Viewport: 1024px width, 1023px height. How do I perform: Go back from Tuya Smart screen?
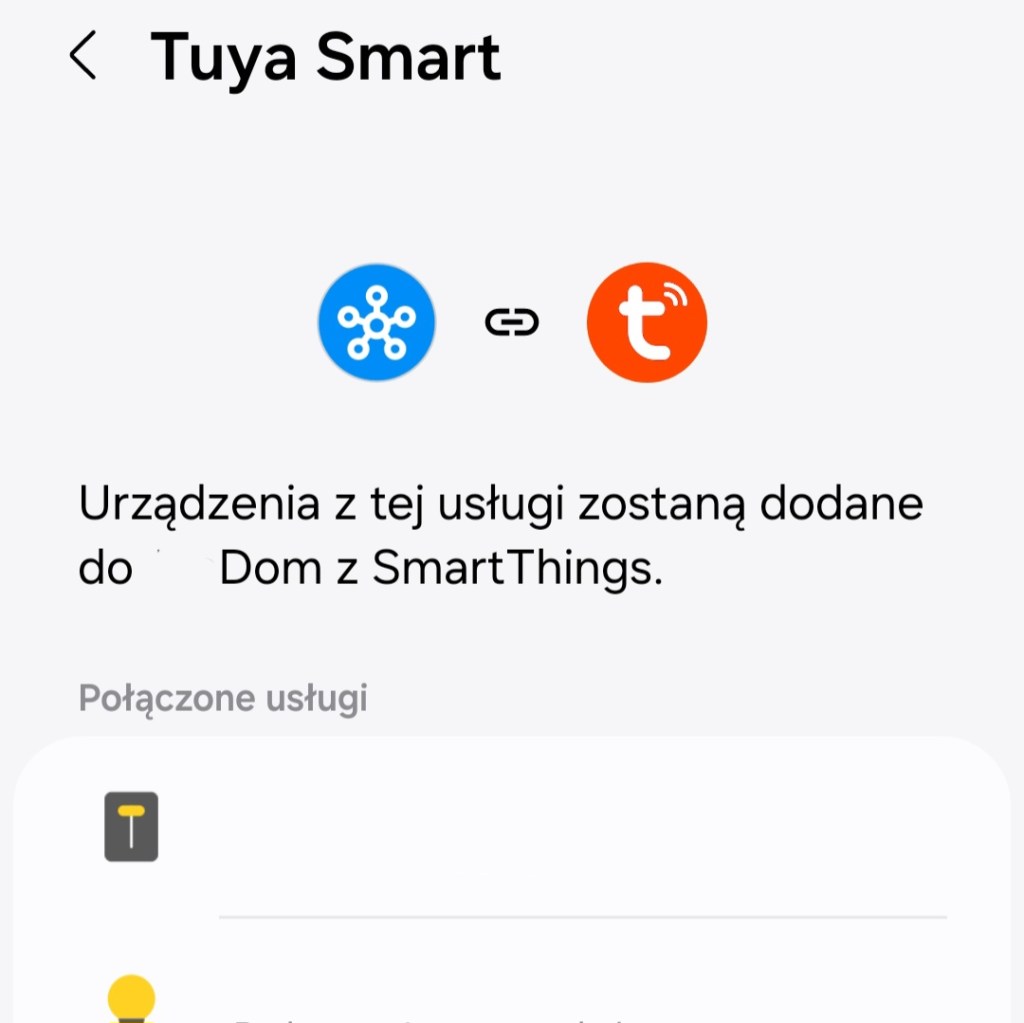click(84, 56)
